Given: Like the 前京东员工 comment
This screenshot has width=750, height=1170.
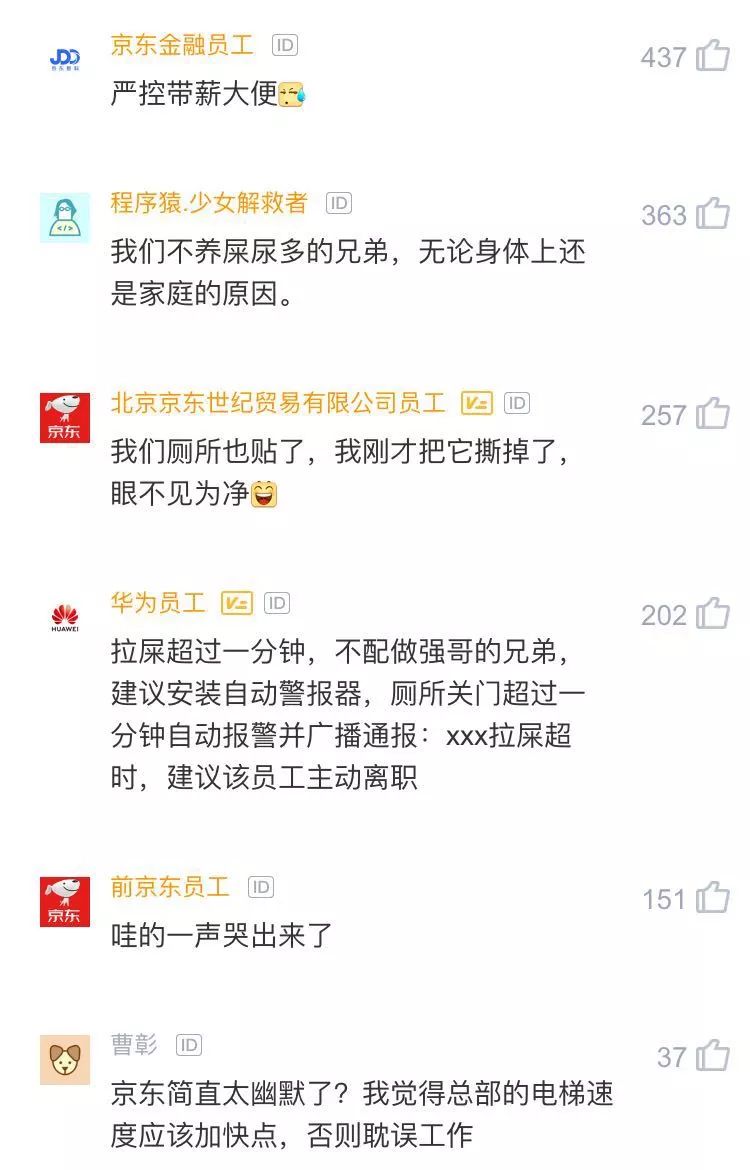Looking at the screenshot, I should coord(713,898).
